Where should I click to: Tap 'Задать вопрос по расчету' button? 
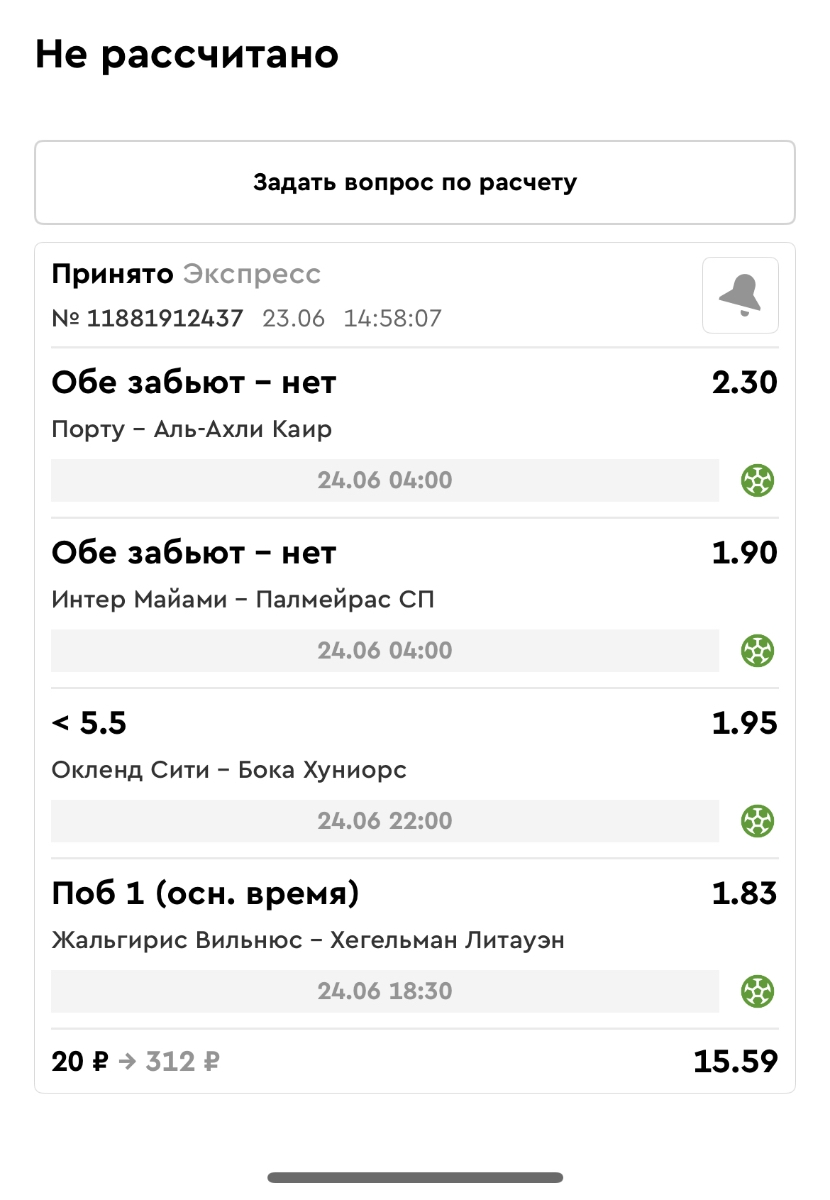[x=414, y=183]
